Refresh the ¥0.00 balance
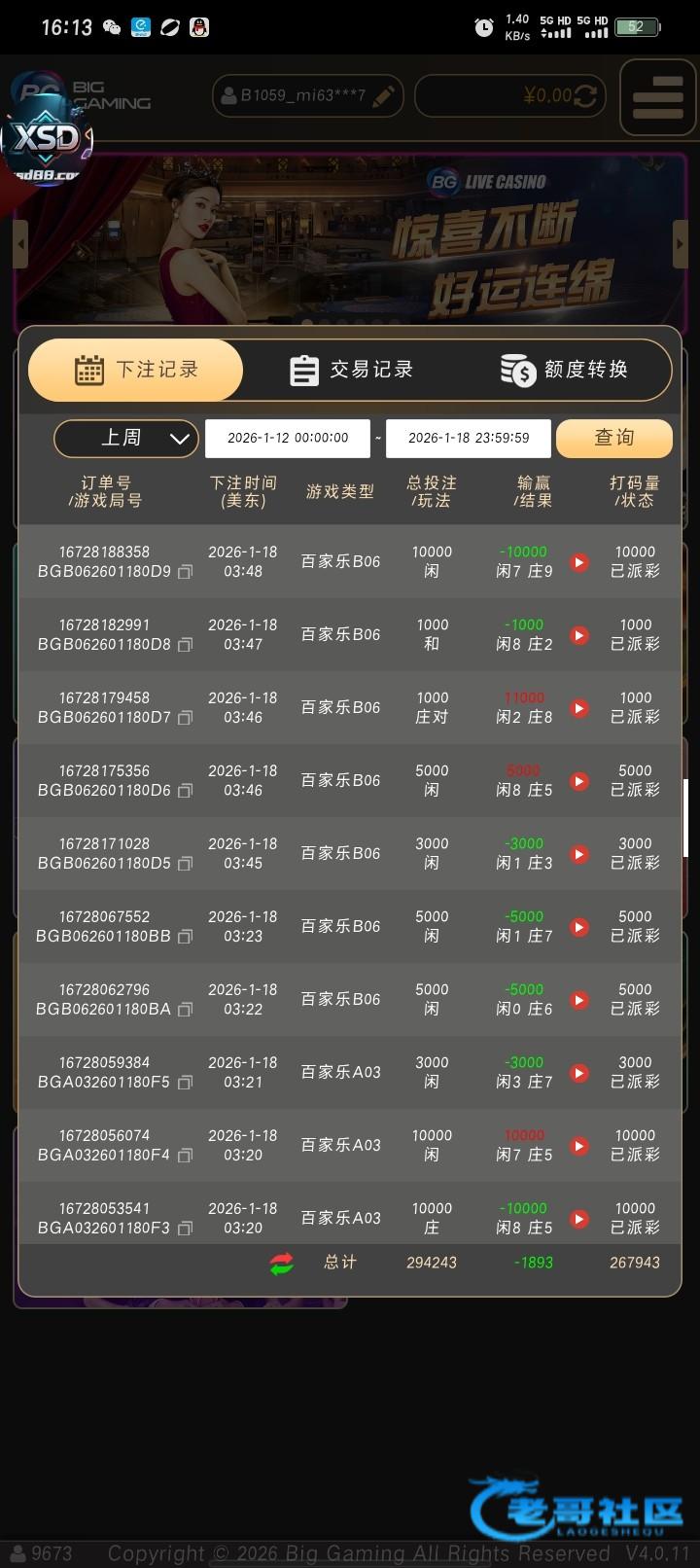The image size is (700, 1568). (585, 96)
